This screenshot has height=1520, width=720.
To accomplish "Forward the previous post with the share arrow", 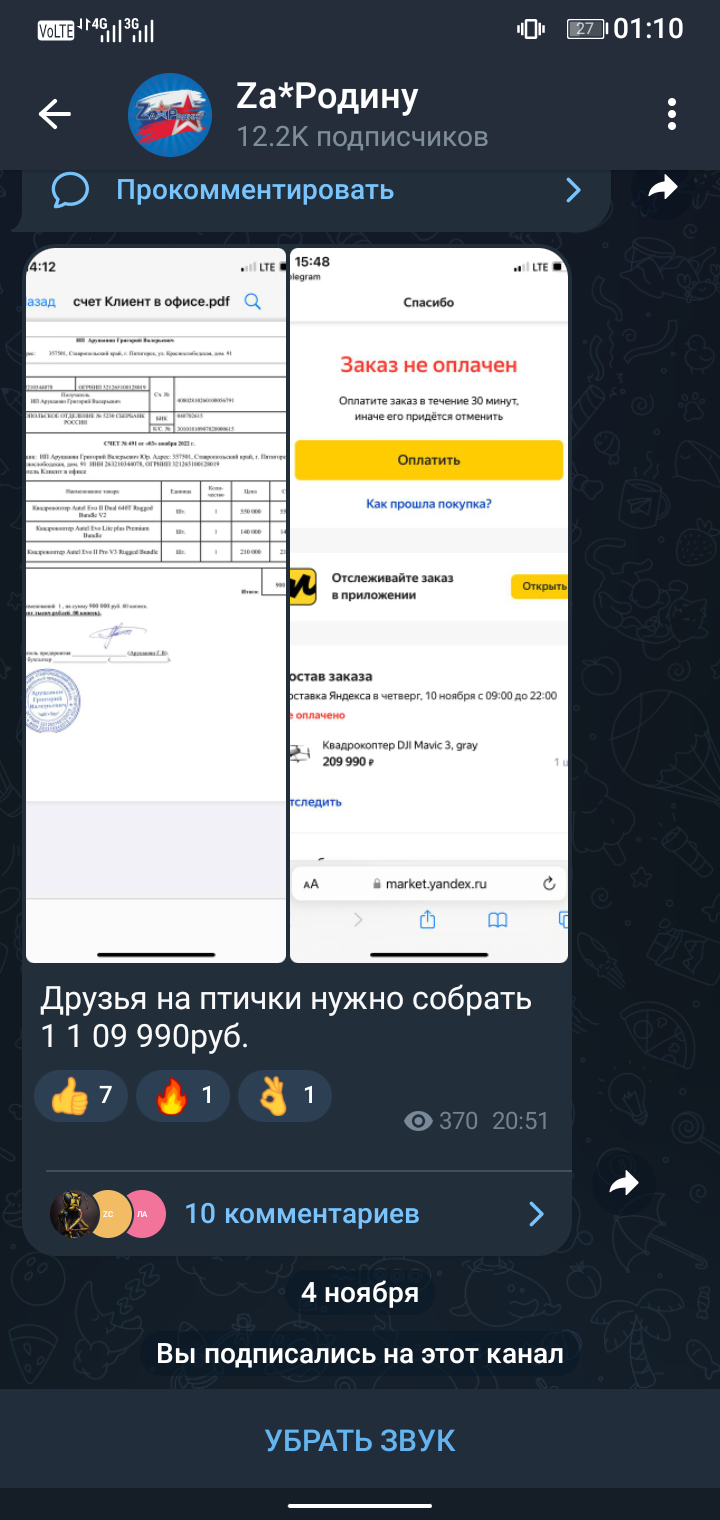I will pos(663,188).
